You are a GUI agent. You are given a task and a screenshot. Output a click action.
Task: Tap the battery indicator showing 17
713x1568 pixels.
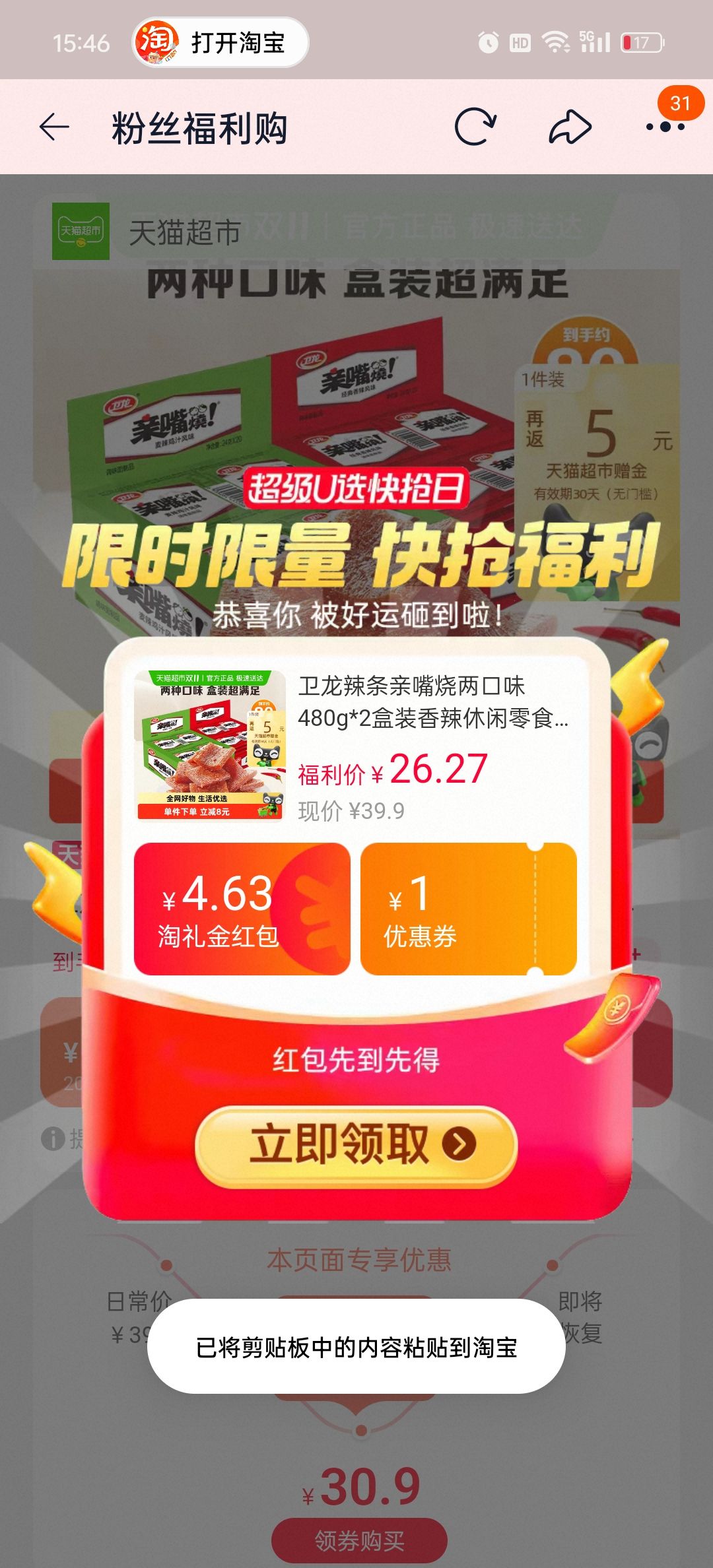(x=638, y=43)
